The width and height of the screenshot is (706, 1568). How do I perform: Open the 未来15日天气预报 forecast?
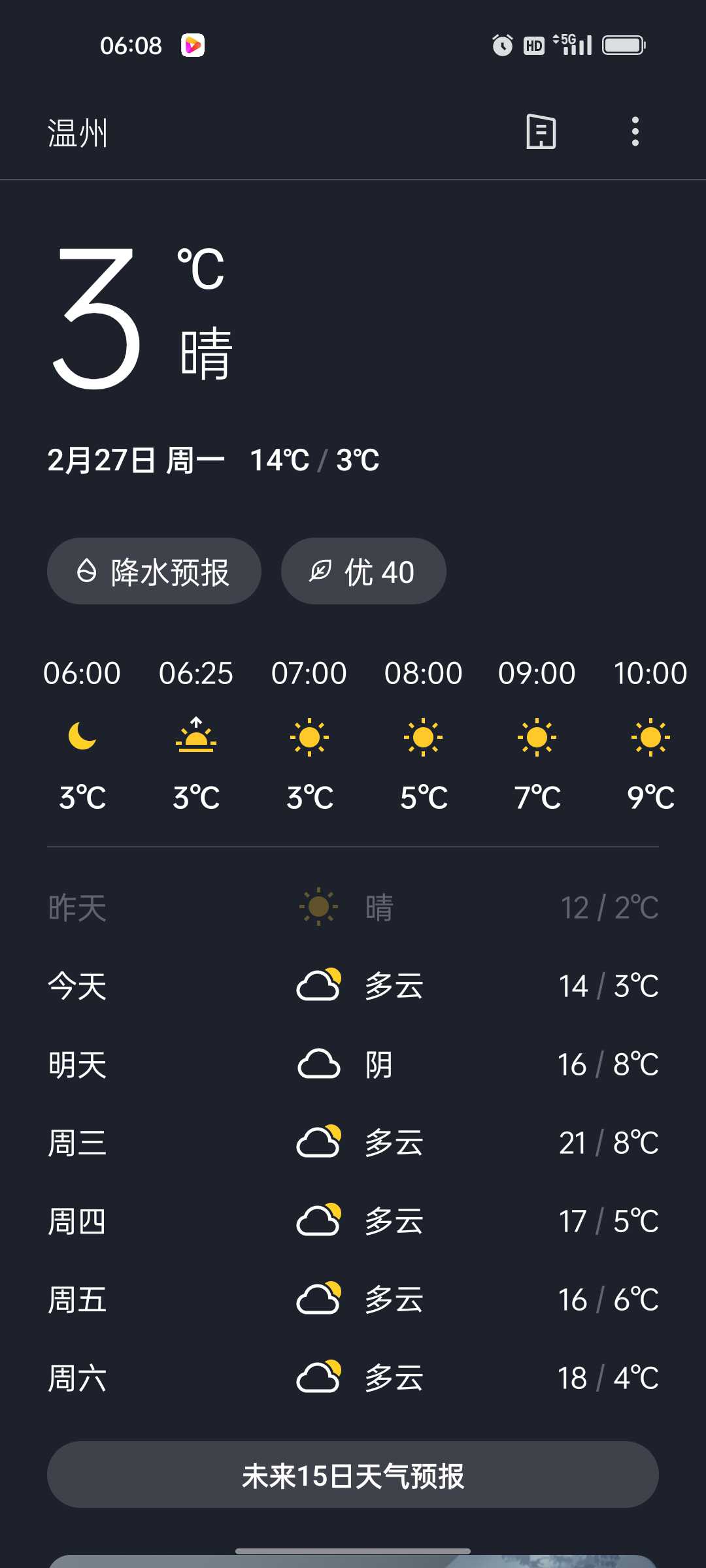[353, 1475]
